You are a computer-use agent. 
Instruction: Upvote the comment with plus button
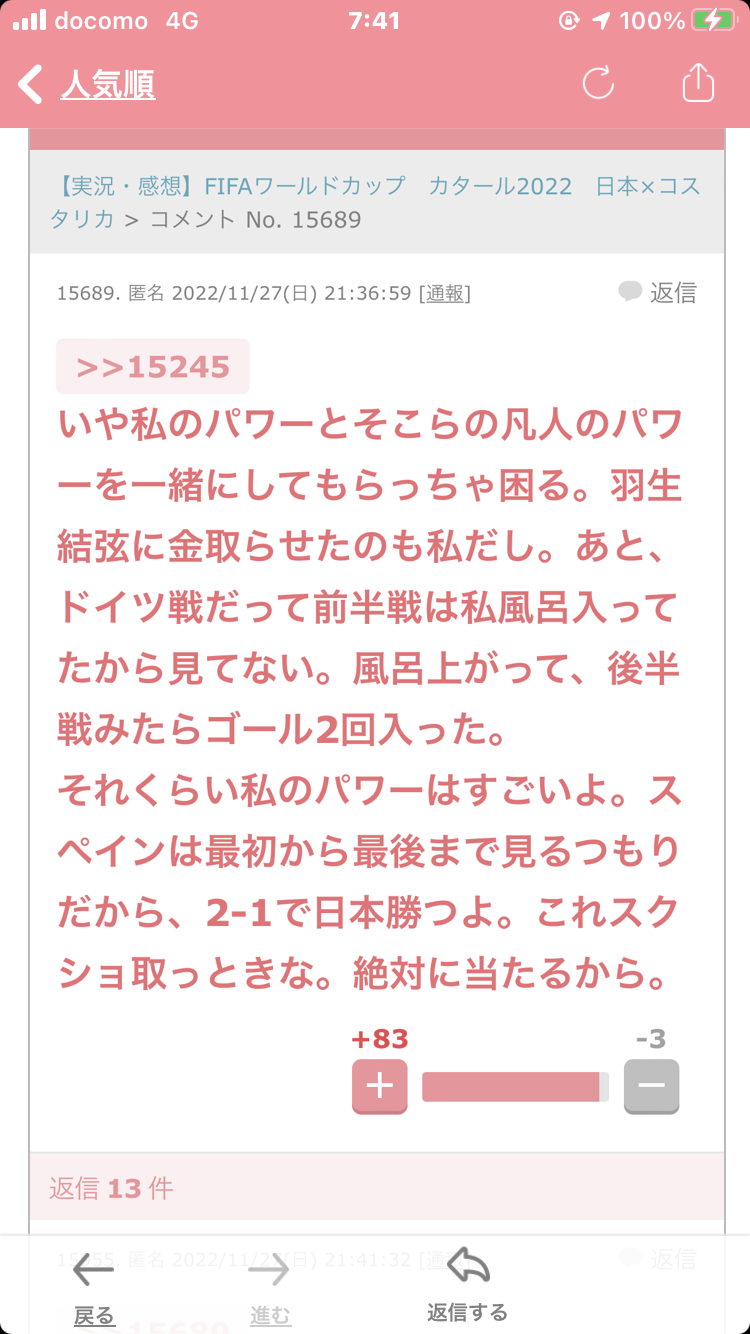[379, 1087]
